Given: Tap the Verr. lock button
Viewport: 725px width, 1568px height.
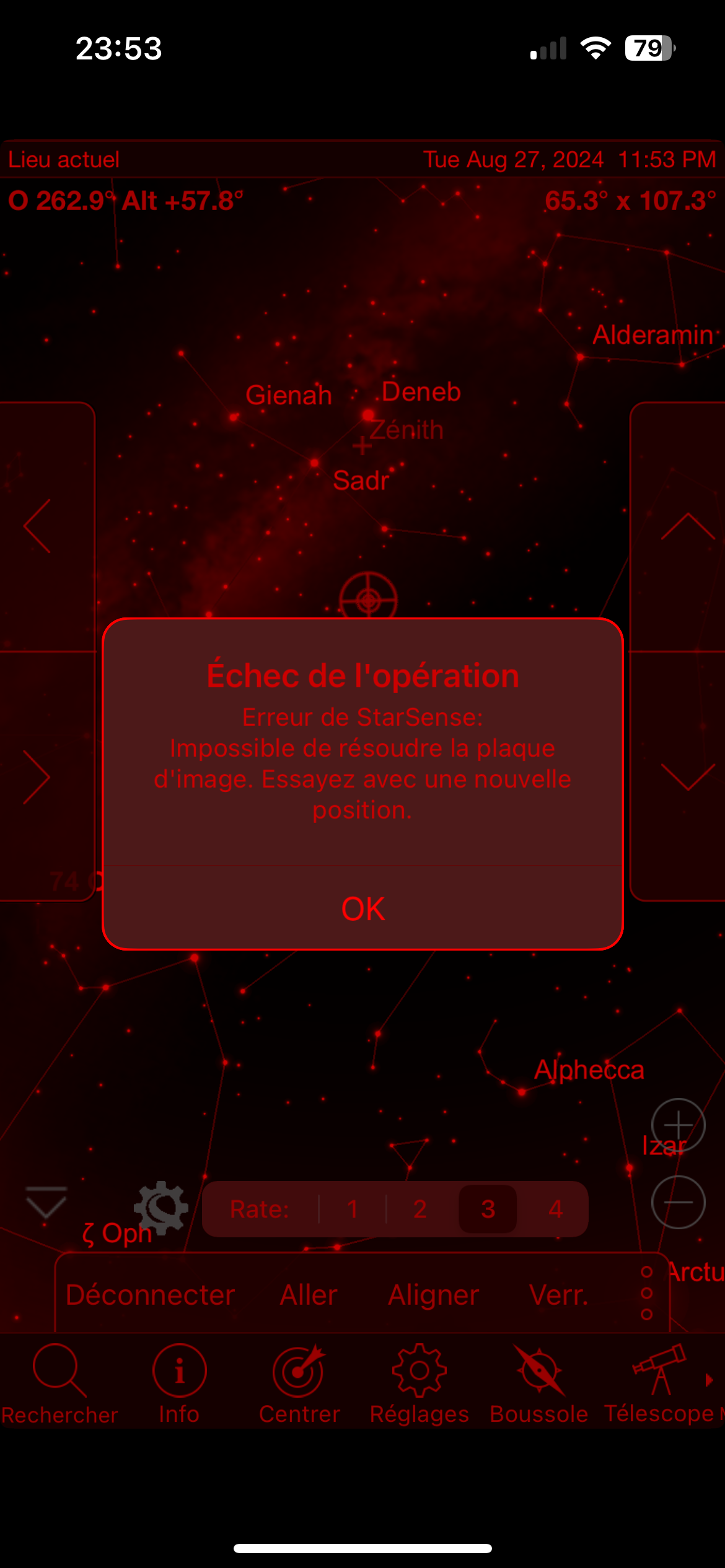Looking at the screenshot, I should [x=559, y=1296].
